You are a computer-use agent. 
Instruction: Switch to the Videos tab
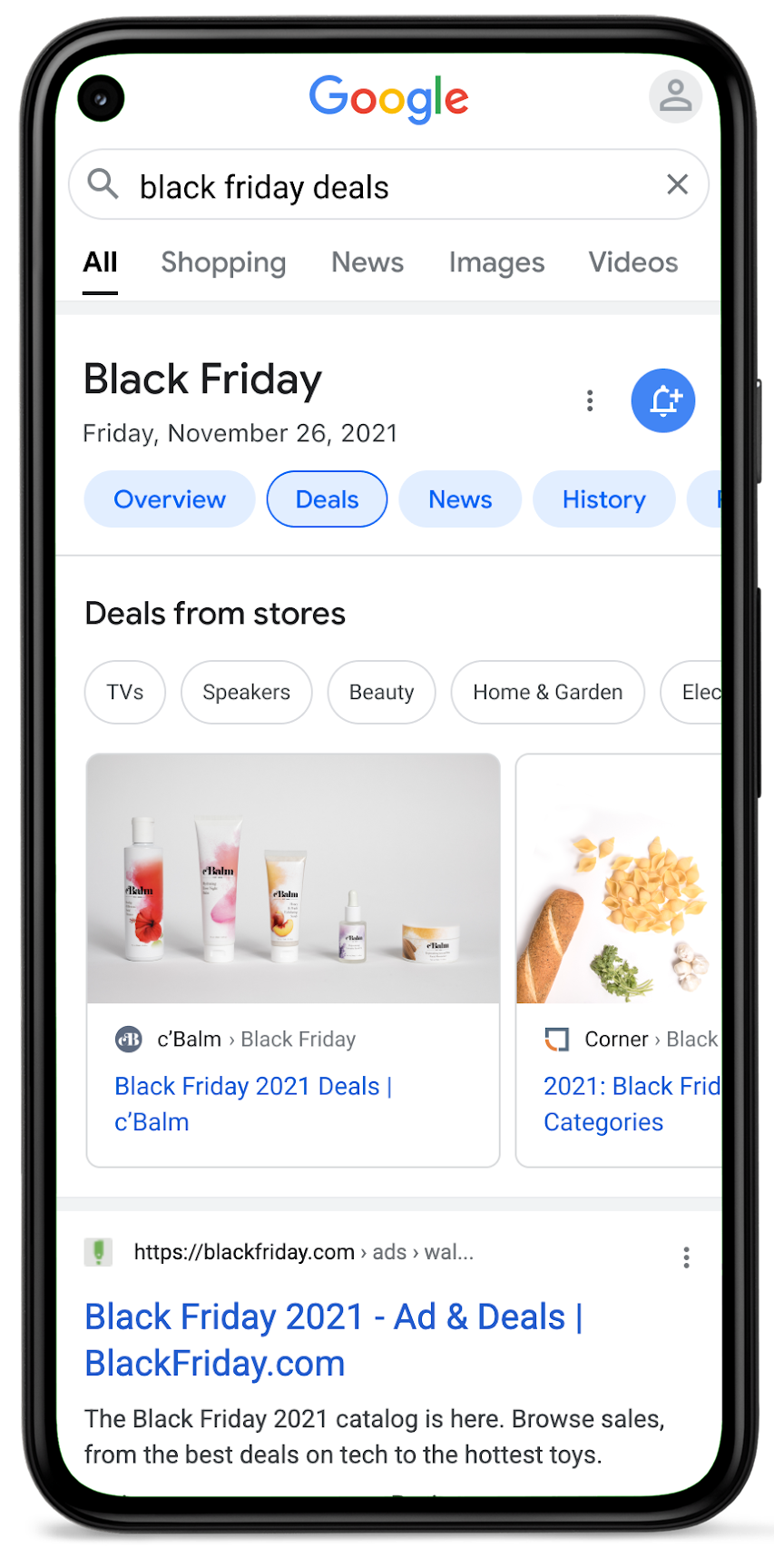coord(632,262)
